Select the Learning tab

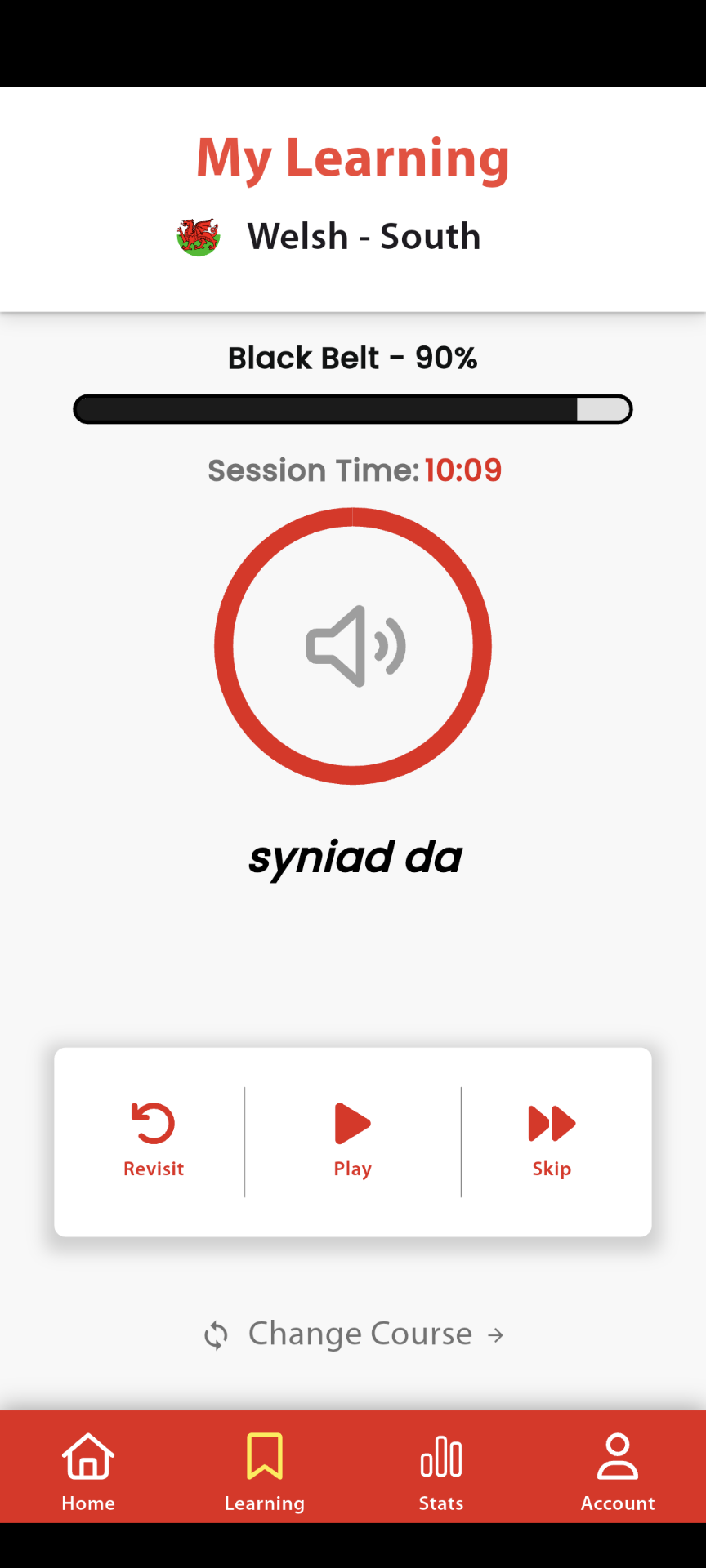click(x=265, y=1471)
